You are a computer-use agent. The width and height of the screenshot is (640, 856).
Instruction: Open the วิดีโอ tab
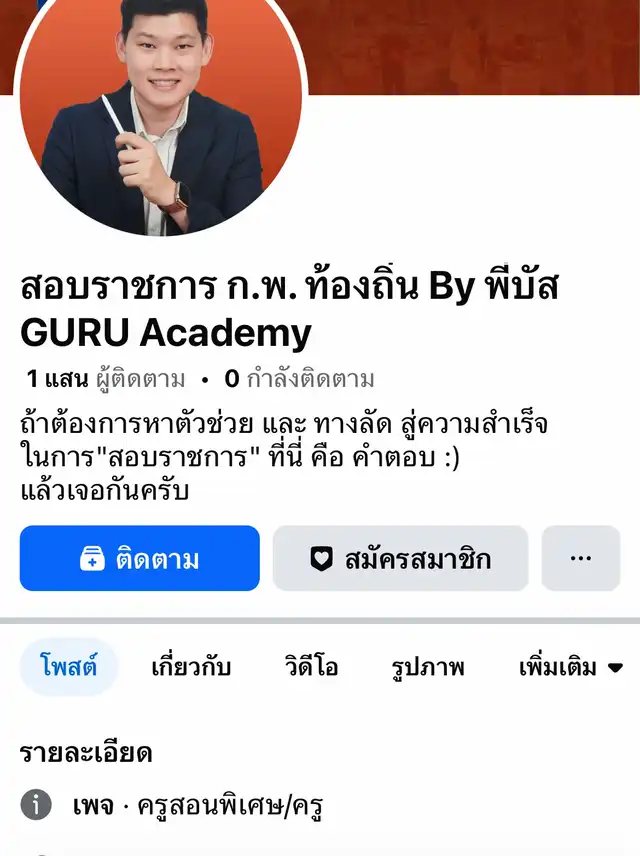point(310,667)
